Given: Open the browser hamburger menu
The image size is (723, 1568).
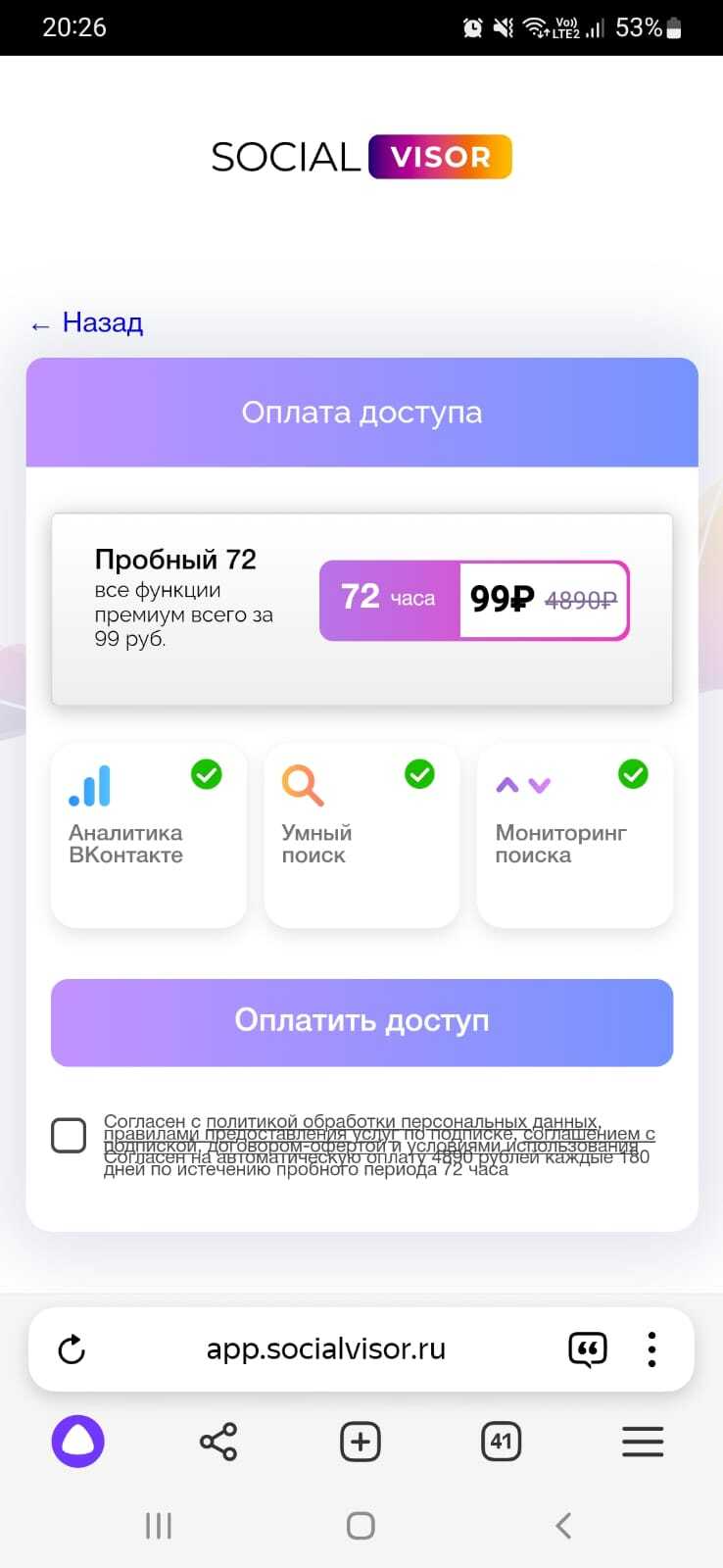Looking at the screenshot, I should [643, 1442].
